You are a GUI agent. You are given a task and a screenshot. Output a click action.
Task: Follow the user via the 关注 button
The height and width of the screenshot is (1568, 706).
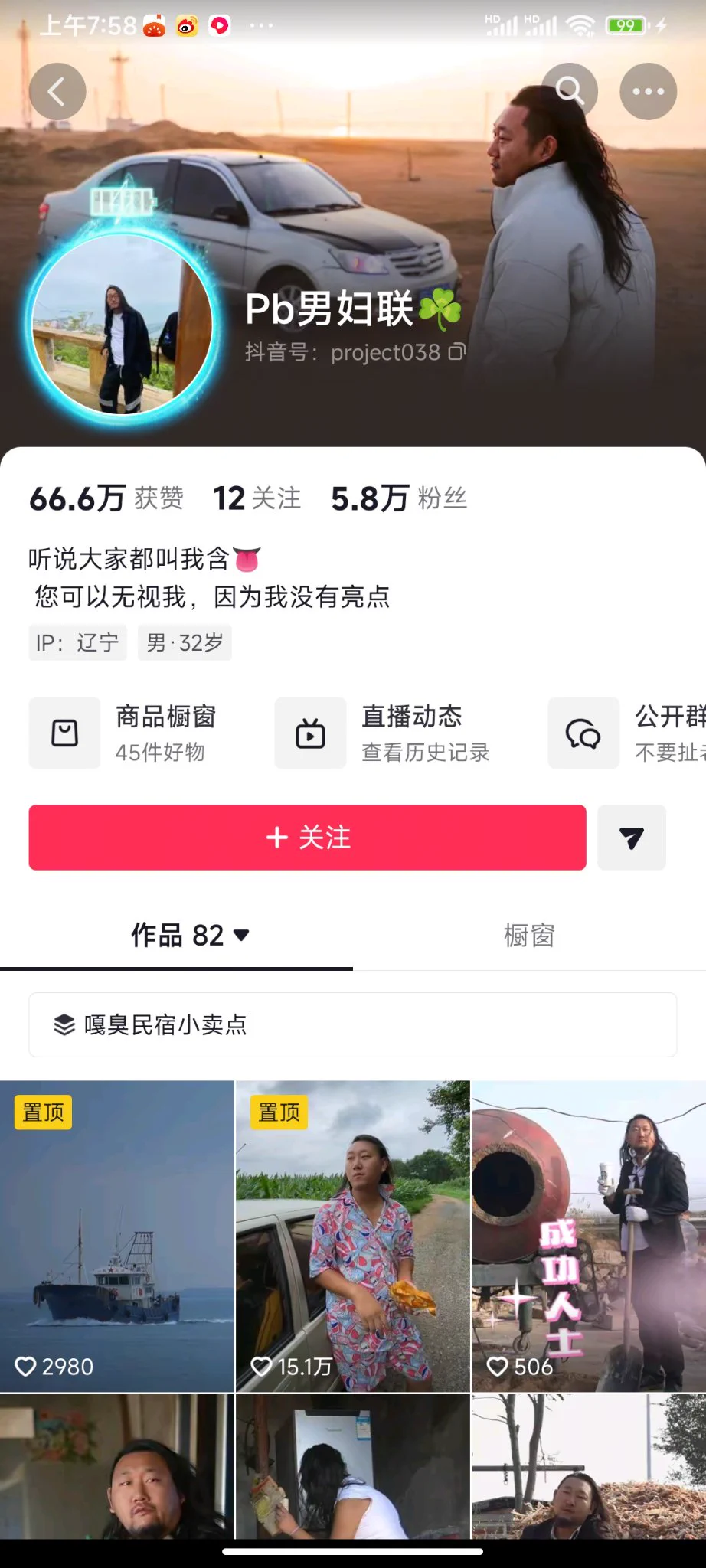pyautogui.click(x=307, y=838)
